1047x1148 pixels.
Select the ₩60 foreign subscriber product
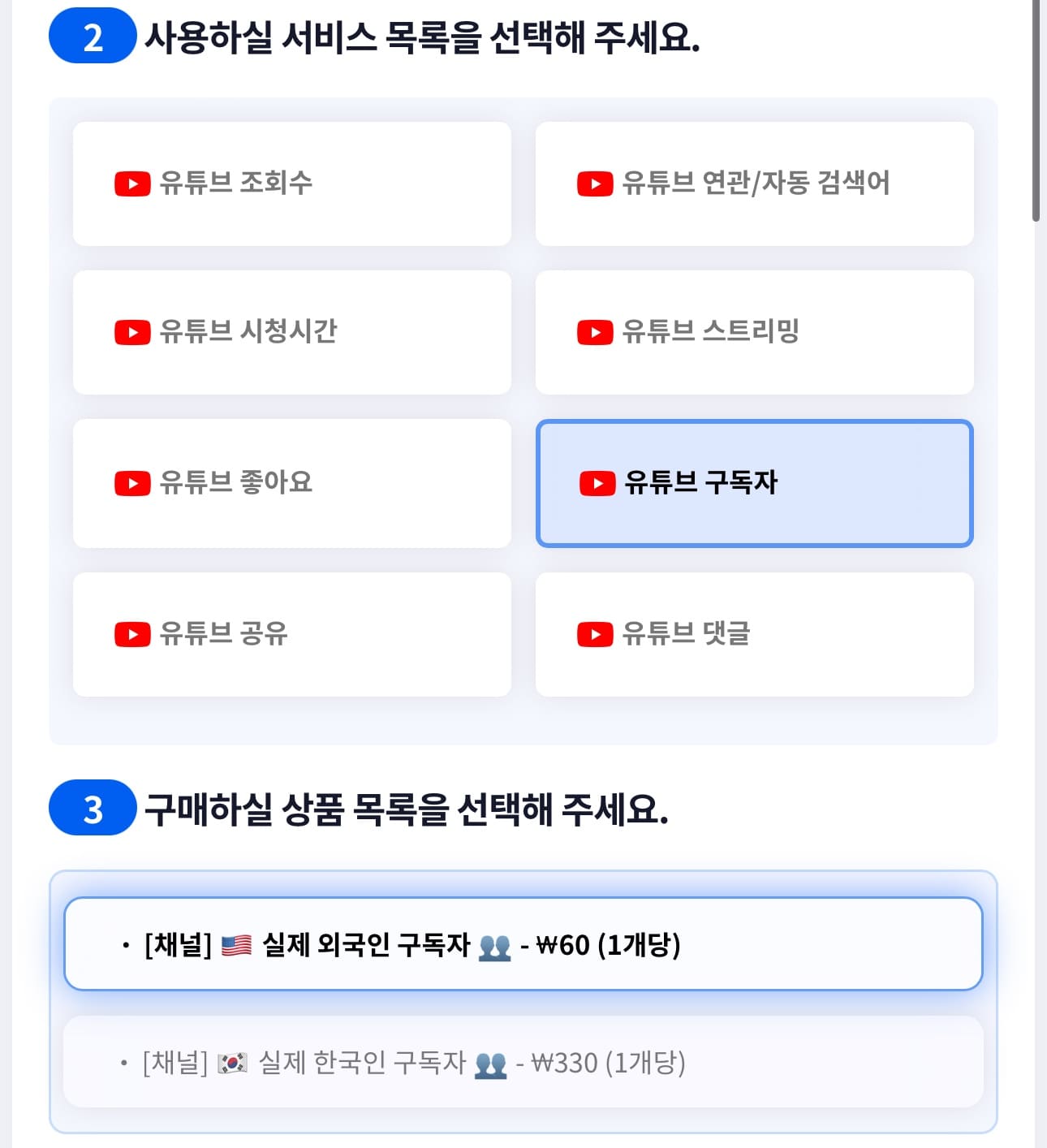523,944
